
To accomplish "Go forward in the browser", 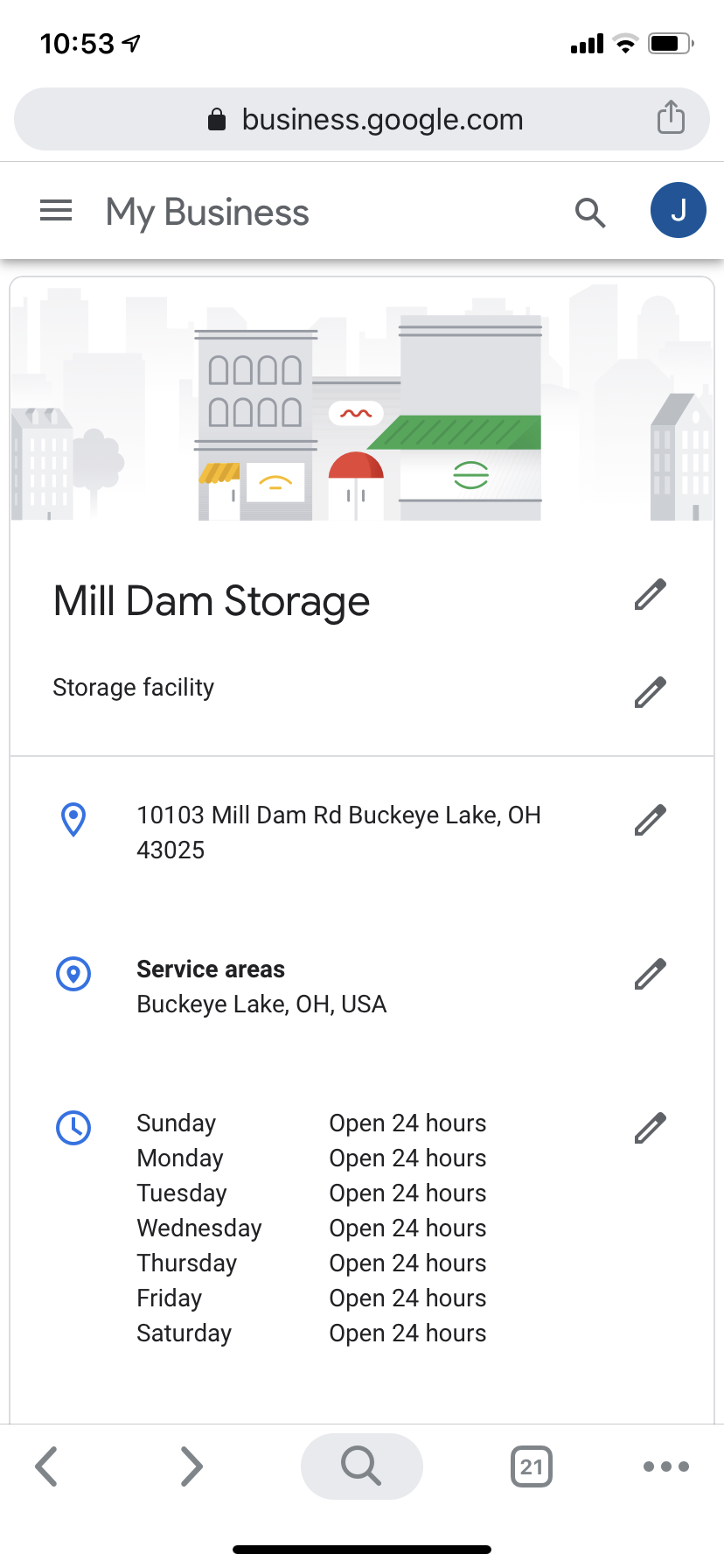I will [191, 1466].
